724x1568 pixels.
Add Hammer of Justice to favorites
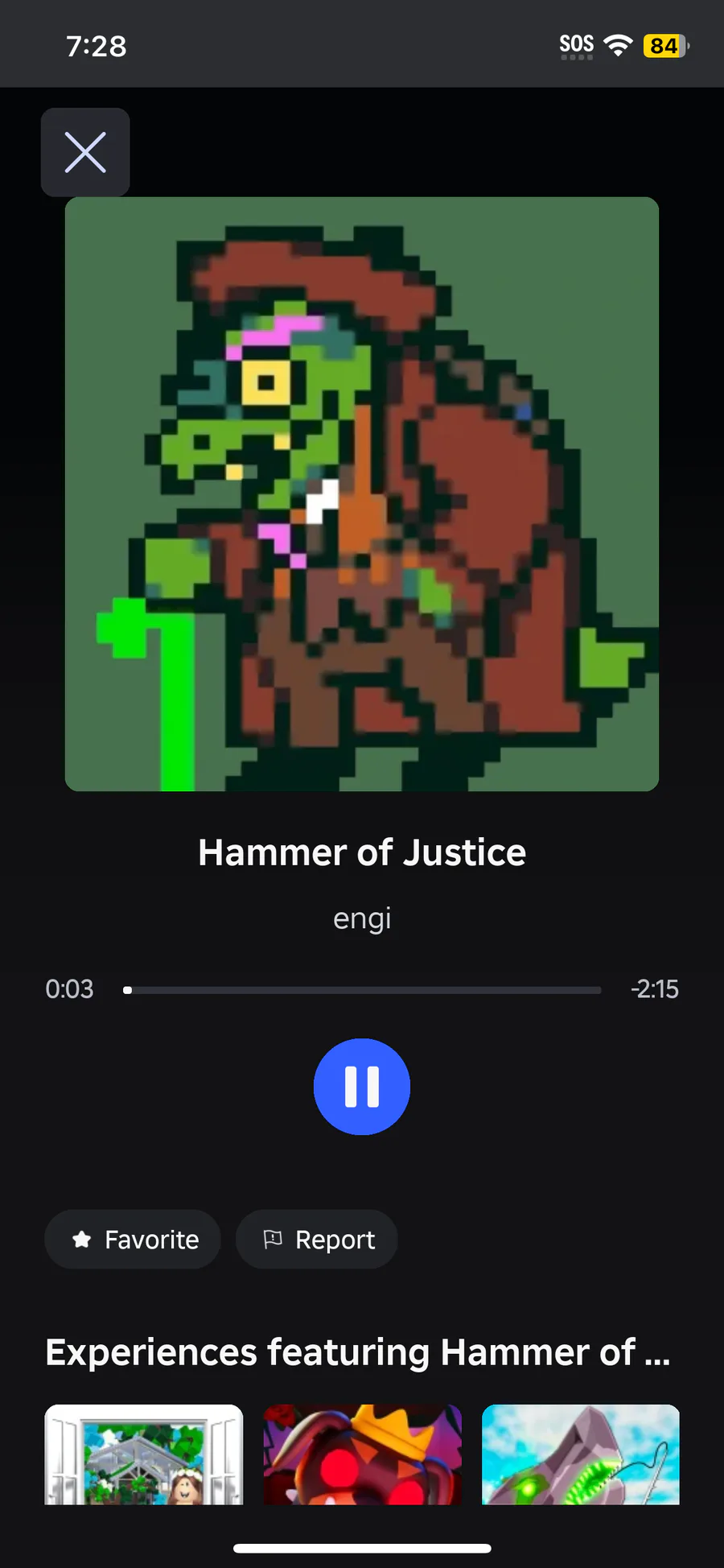tap(133, 1240)
